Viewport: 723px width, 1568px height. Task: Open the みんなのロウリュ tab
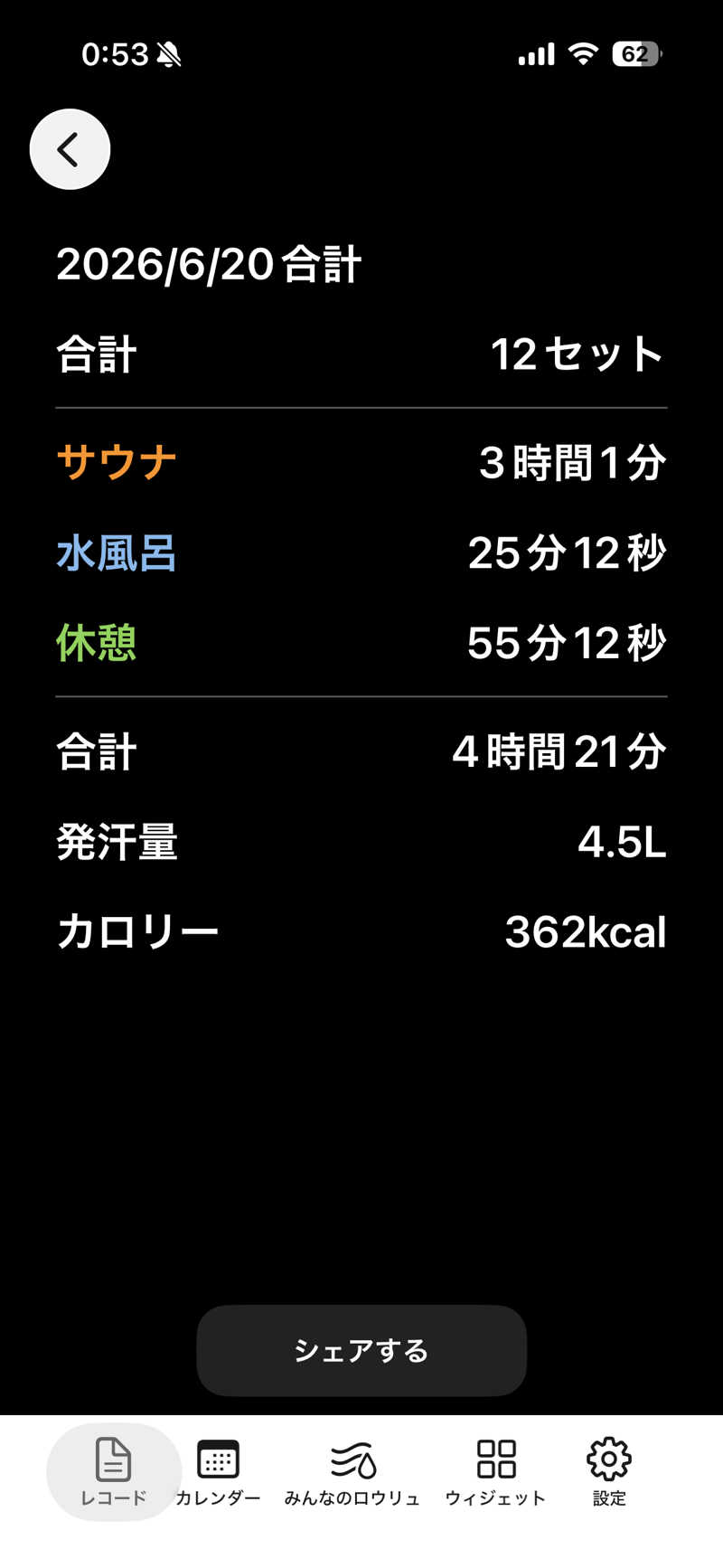point(352,1471)
